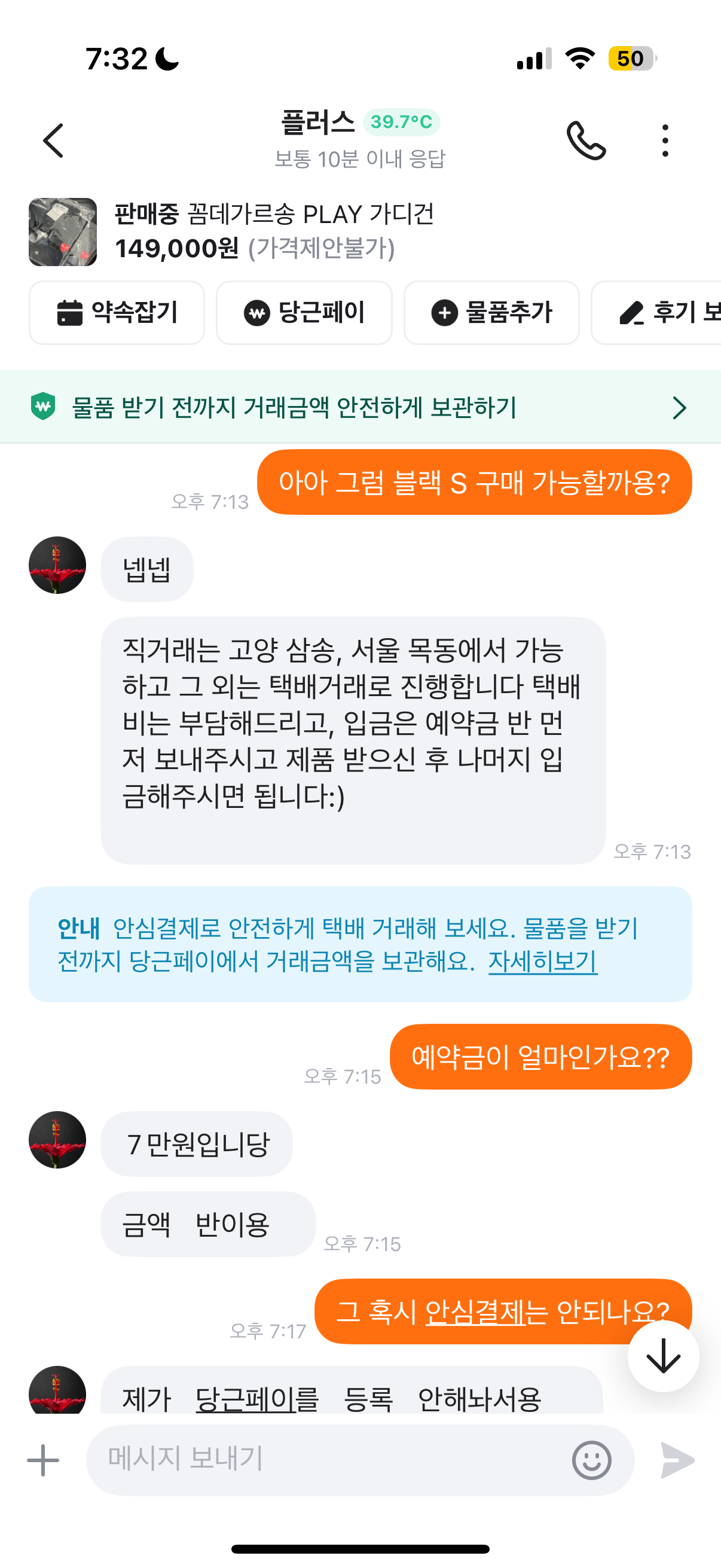Open the emoji sticker picker
721x1568 pixels.
(x=591, y=1460)
